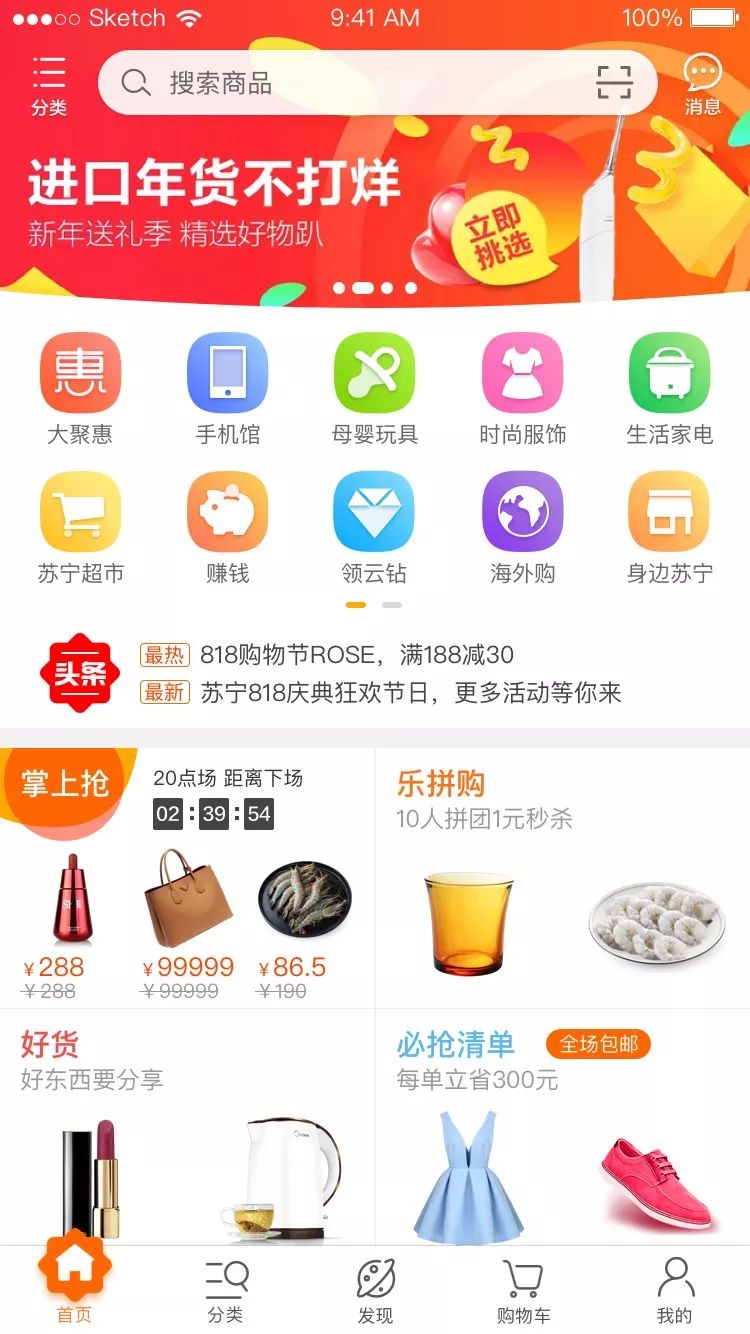Viewport: 750px width, 1334px height.
Task: Open the 手机馆 phone store icon
Action: pyautogui.click(x=228, y=375)
